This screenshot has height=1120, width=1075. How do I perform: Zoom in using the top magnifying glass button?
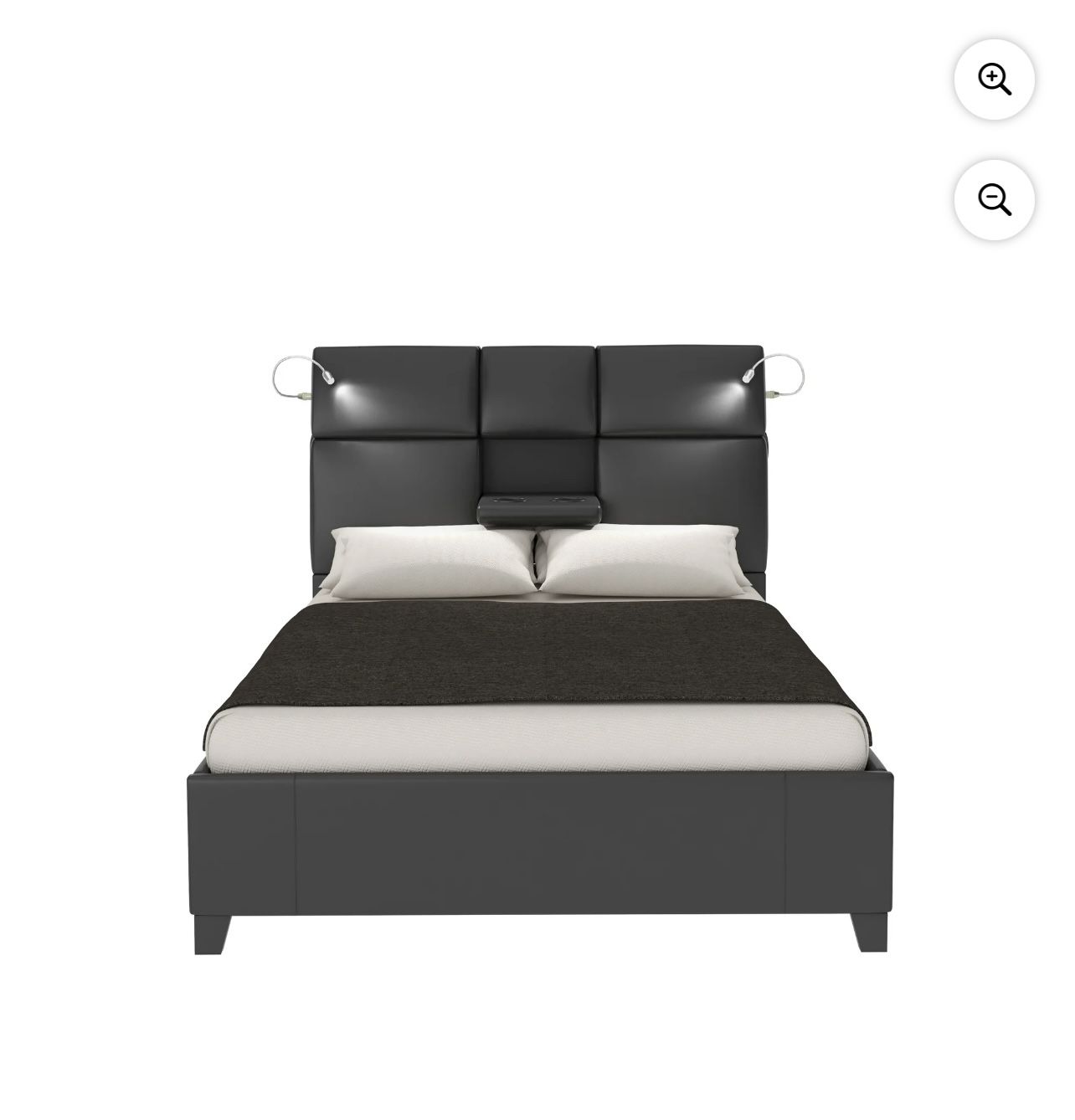[994, 80]
